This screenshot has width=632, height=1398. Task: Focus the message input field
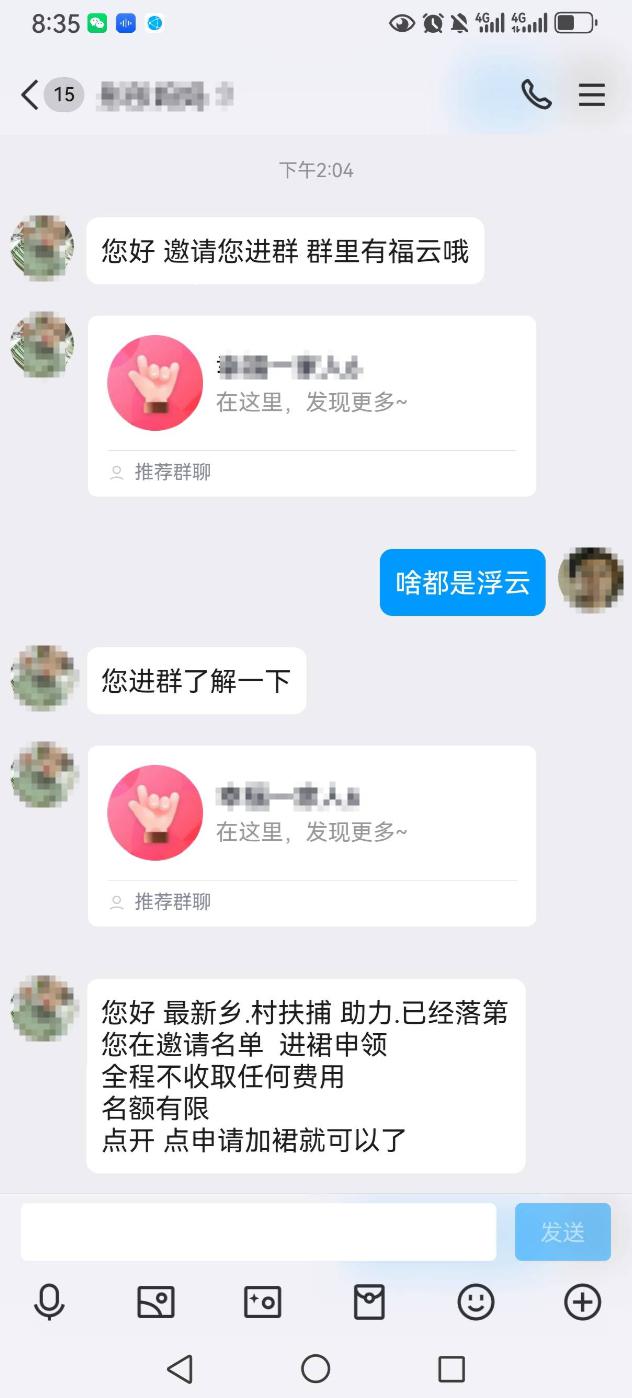coord(258,1232)
